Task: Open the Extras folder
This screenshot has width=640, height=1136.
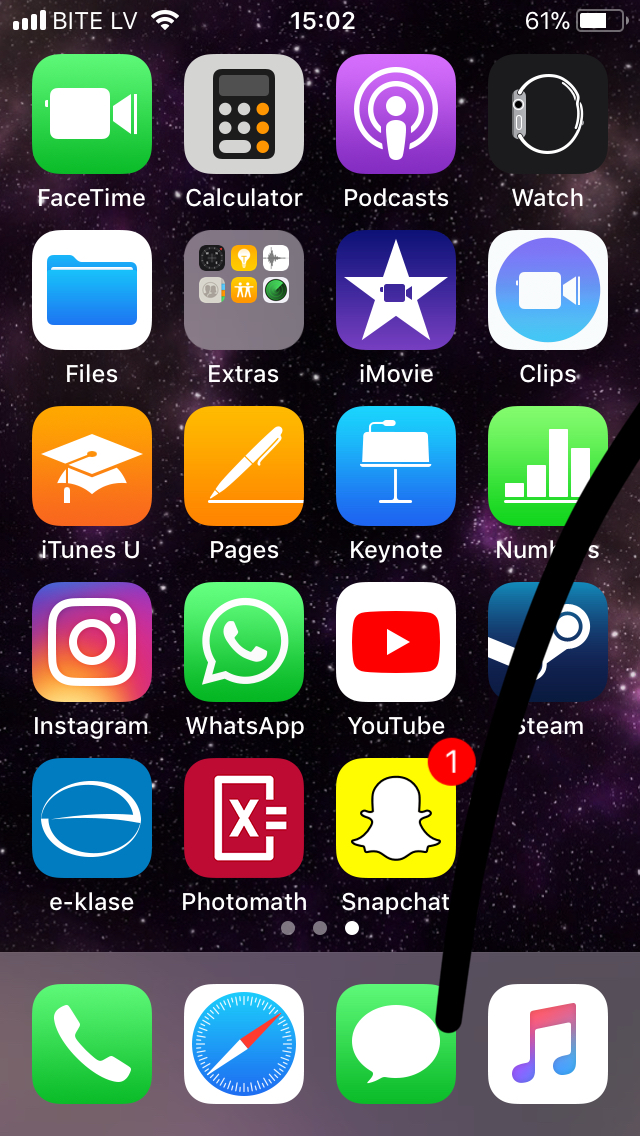Action: click(x=244, y=290)
